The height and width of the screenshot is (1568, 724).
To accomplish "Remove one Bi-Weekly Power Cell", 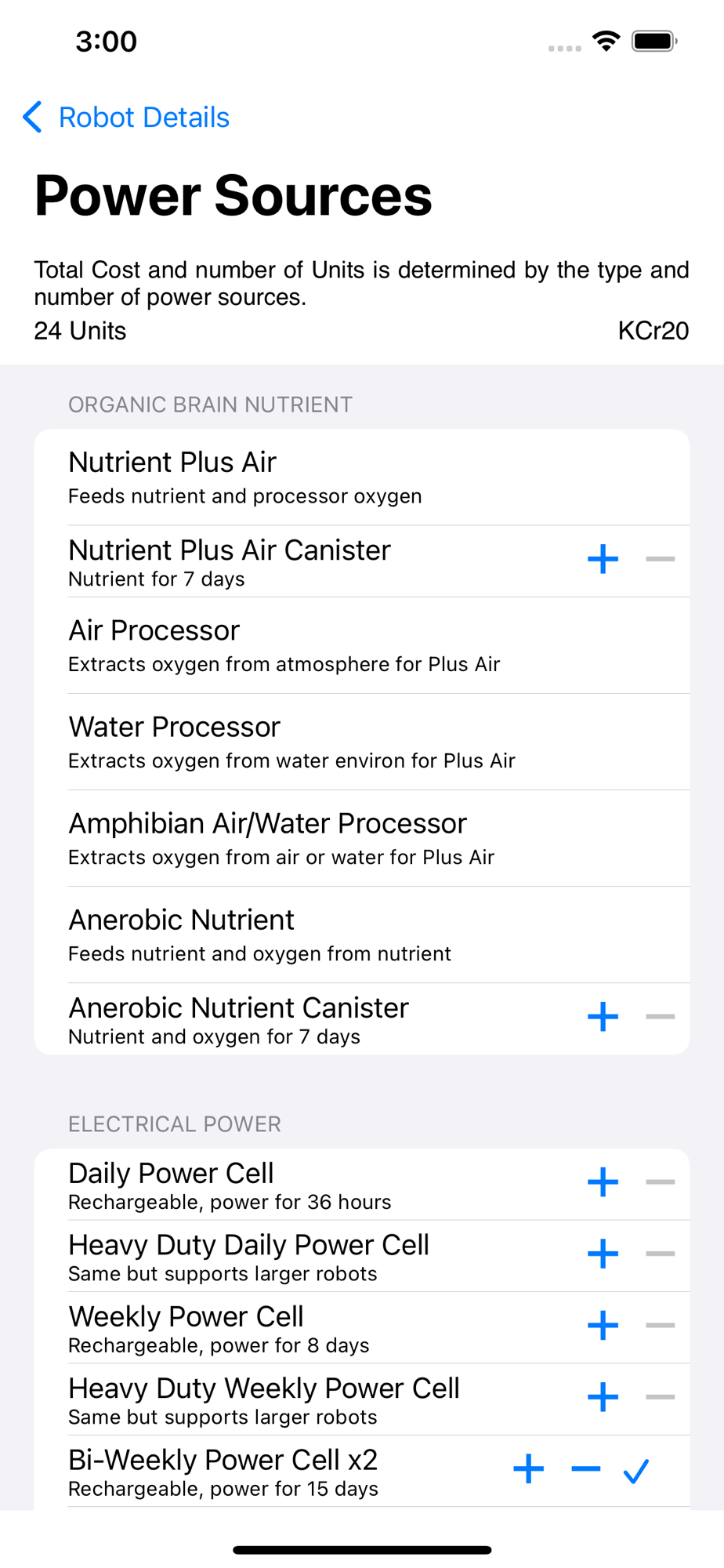I will coord(586,1469).
